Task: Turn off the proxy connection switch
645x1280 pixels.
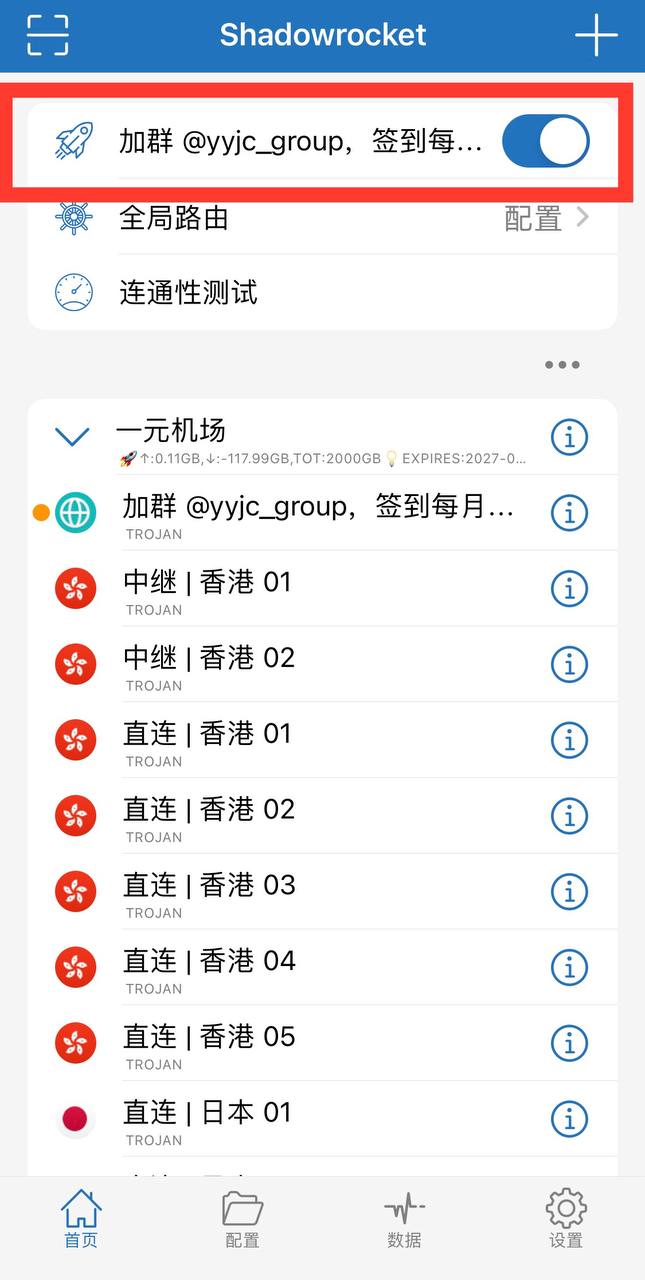Action: point(545,141)
